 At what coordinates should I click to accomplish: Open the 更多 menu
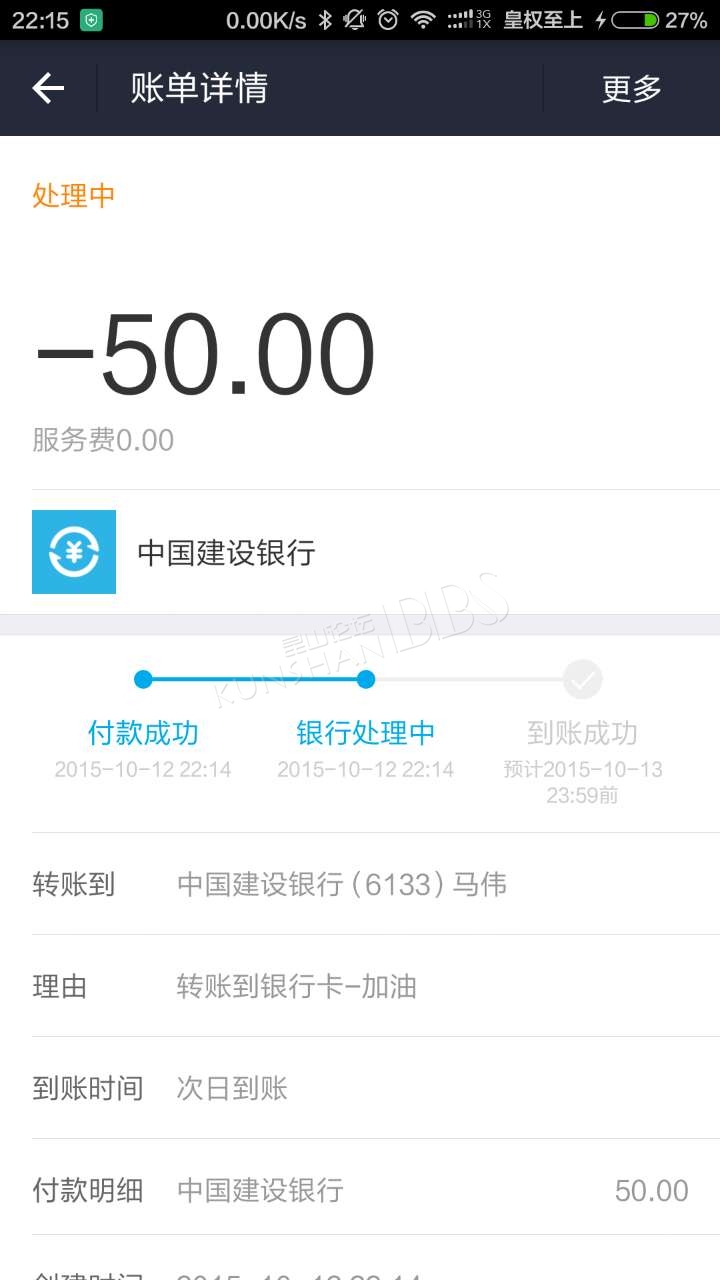pyautogui.click(x=631, y=89)
